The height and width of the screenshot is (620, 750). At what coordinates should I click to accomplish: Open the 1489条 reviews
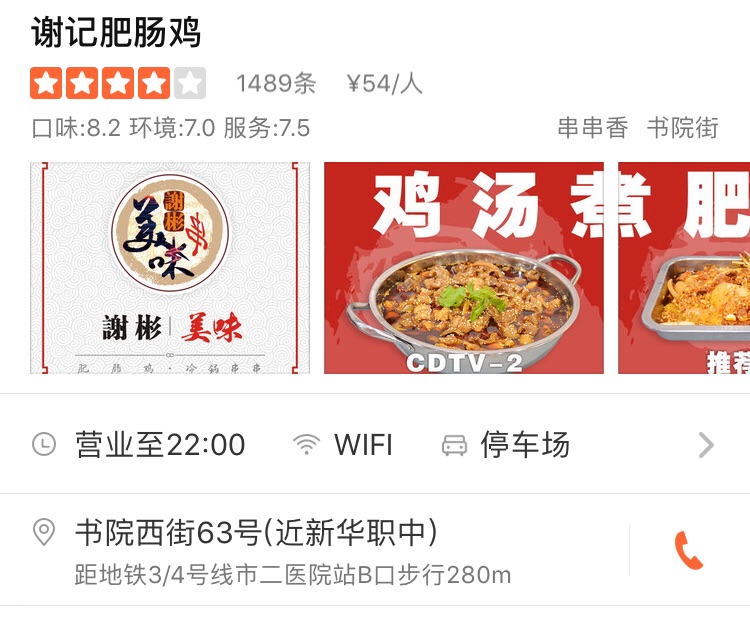point(276,84)
